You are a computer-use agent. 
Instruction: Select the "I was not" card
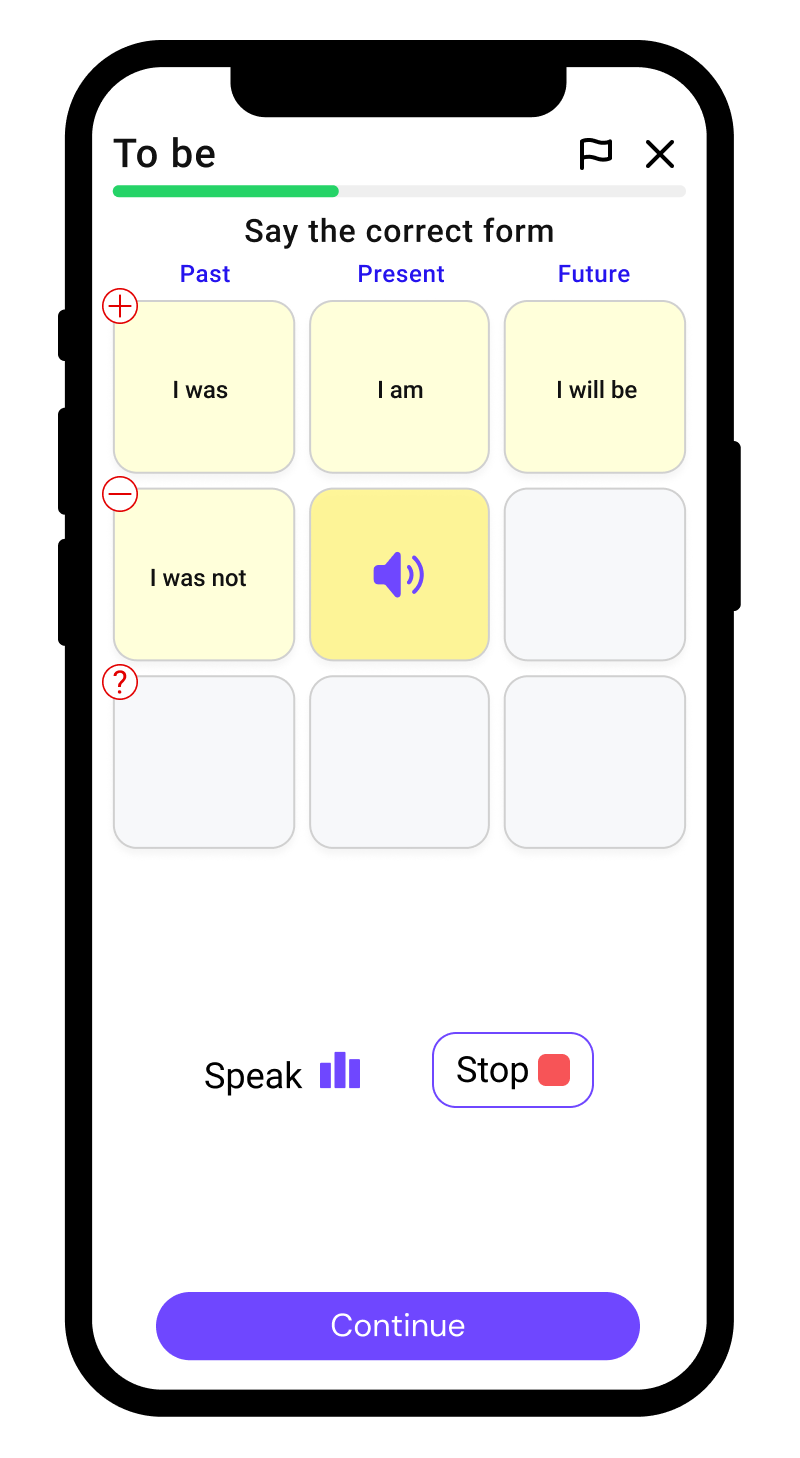[x=204, y=575]
